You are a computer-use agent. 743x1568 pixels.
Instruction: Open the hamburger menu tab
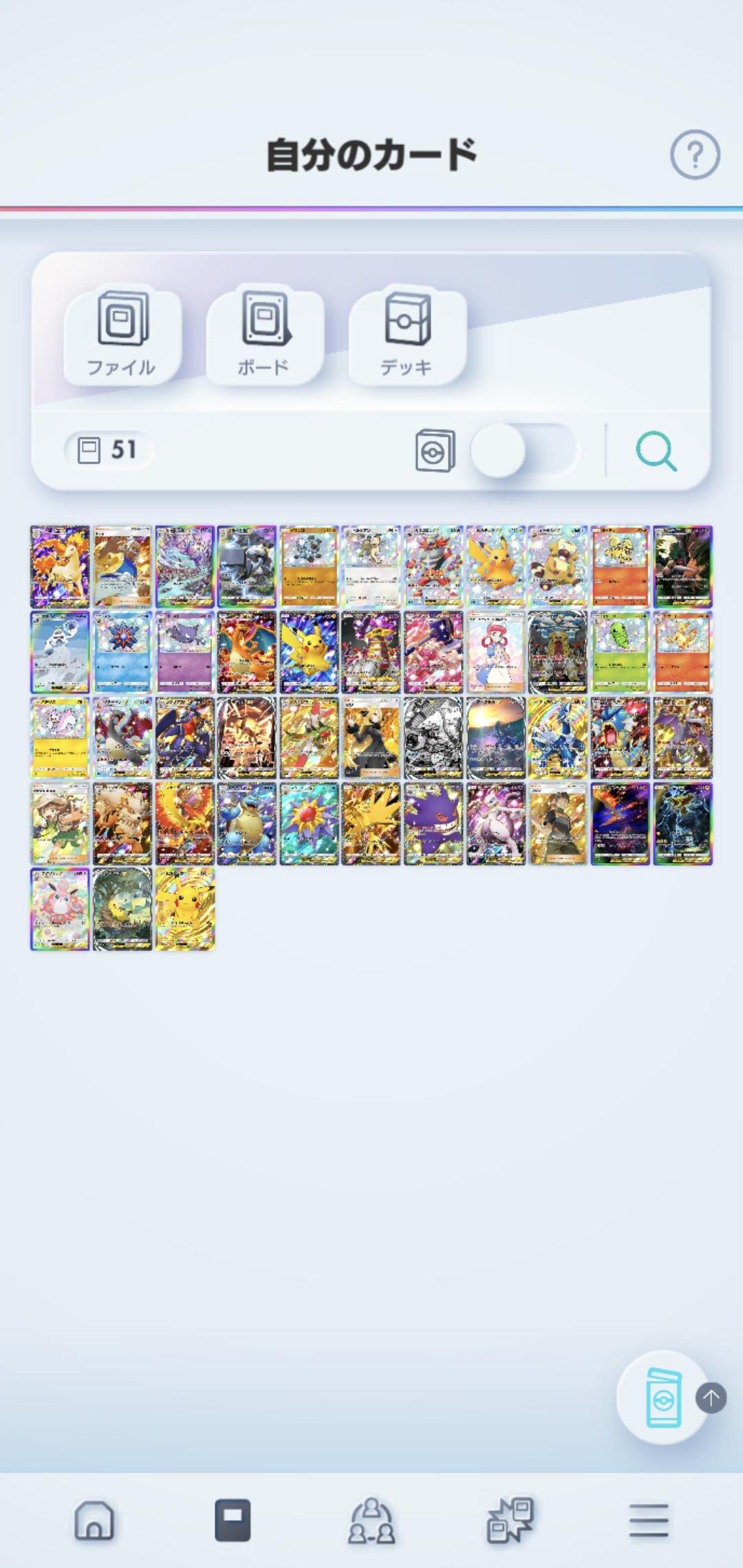(x=649, y=1520)
